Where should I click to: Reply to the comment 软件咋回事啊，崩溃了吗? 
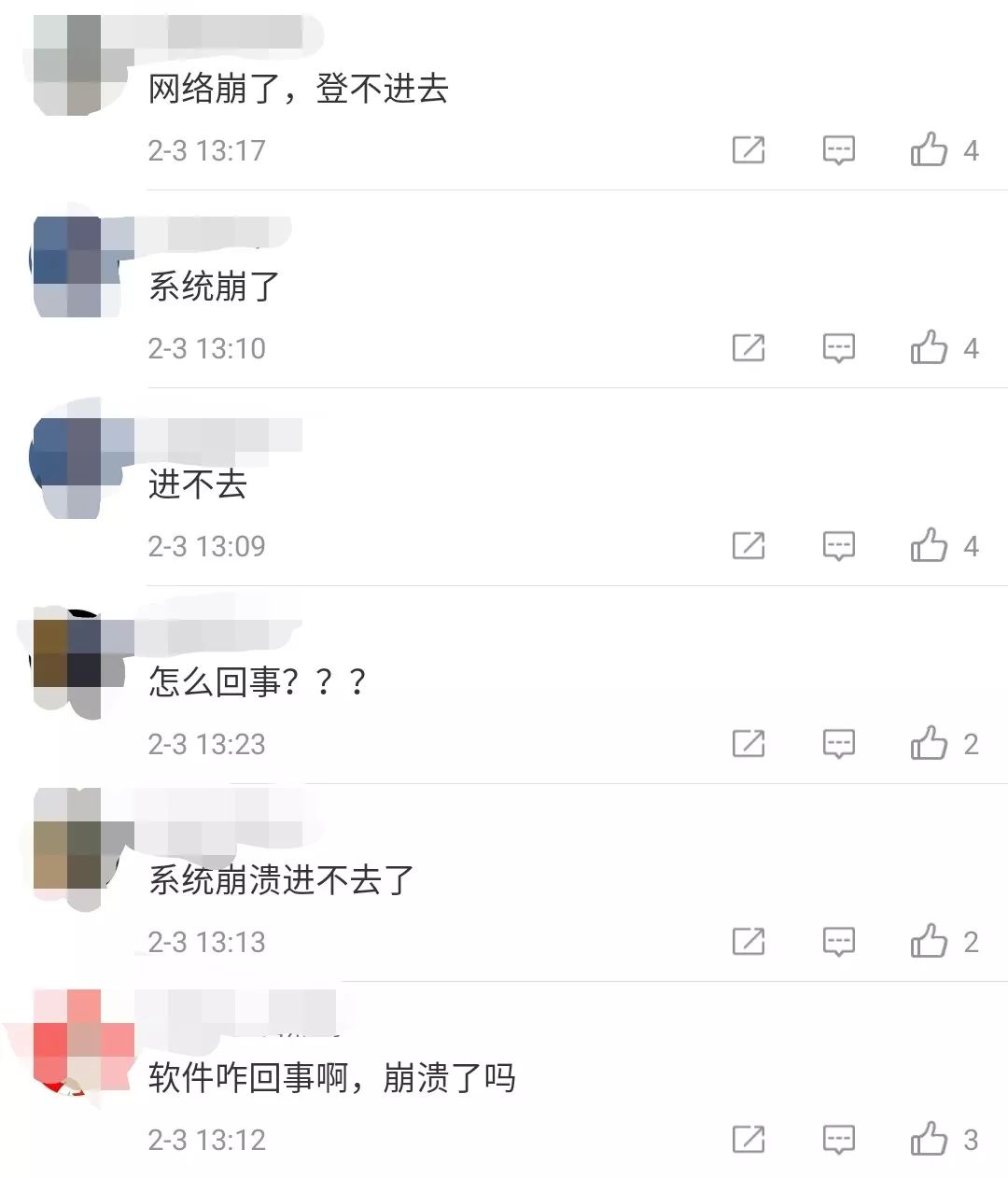[x=839, y=1139]
